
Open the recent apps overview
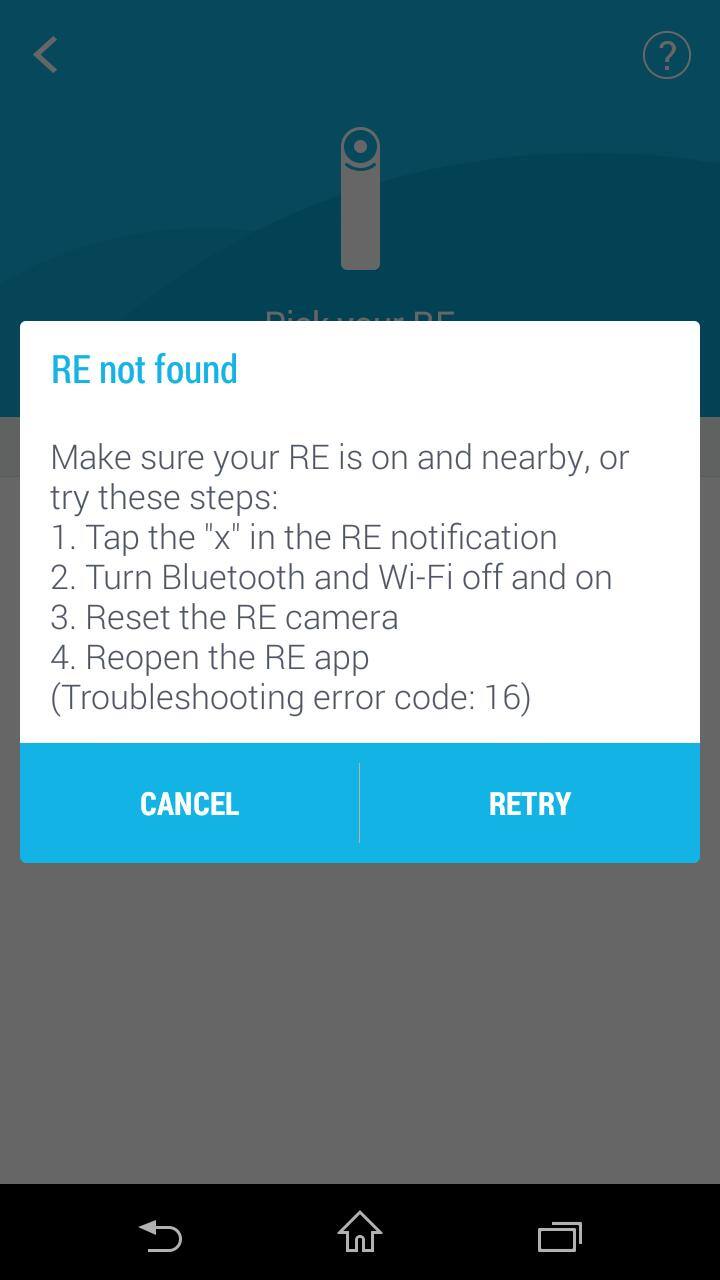click(559, 1236)
